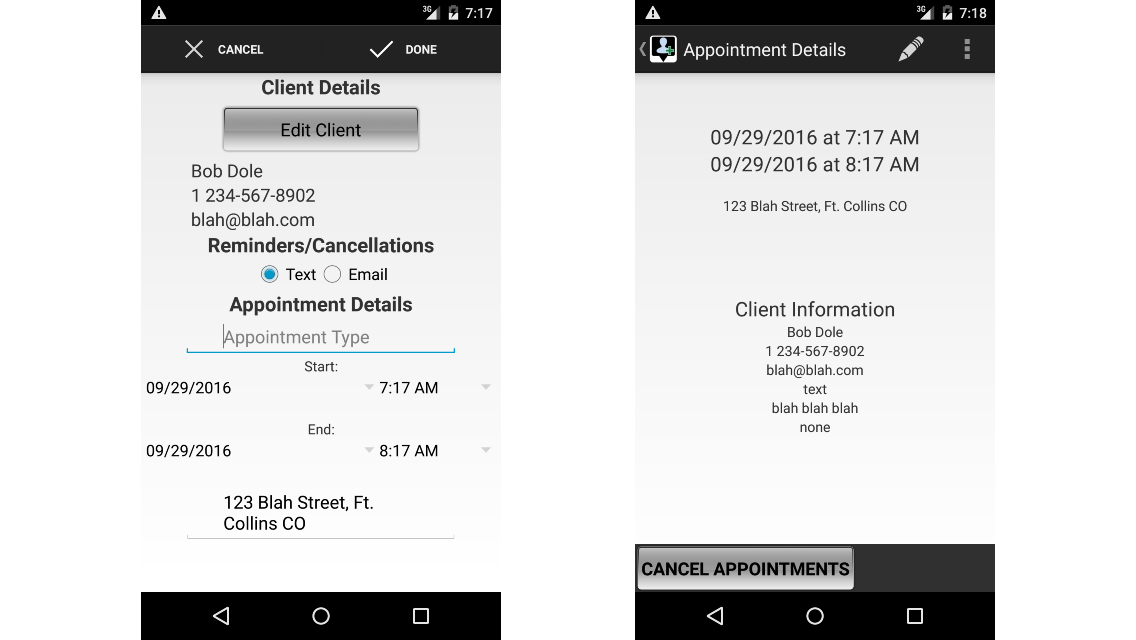This screenshot has width=1136, height=640.
Task: Open the End date dropdown
Action: coord(259,451)
